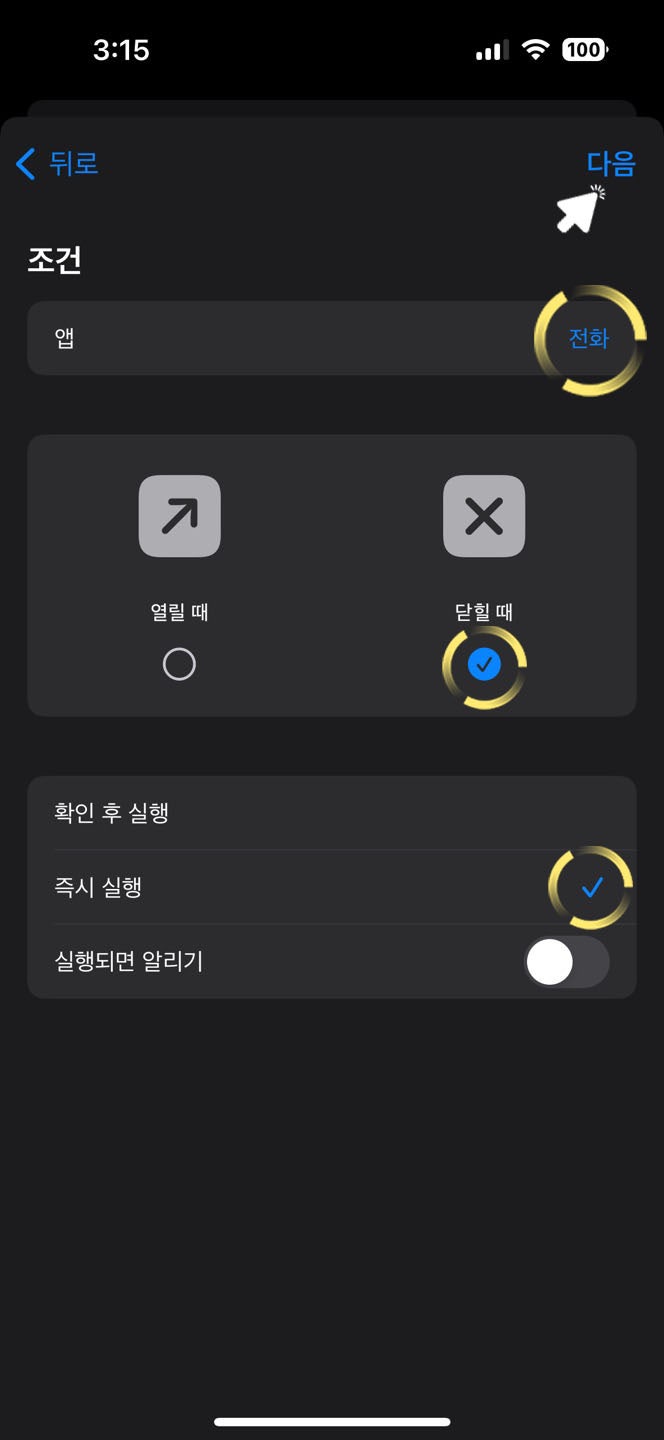The width and height of the screenshot is (664, 1440).
Task: Tap 다음 to proceed
Action: pos(610,163)
